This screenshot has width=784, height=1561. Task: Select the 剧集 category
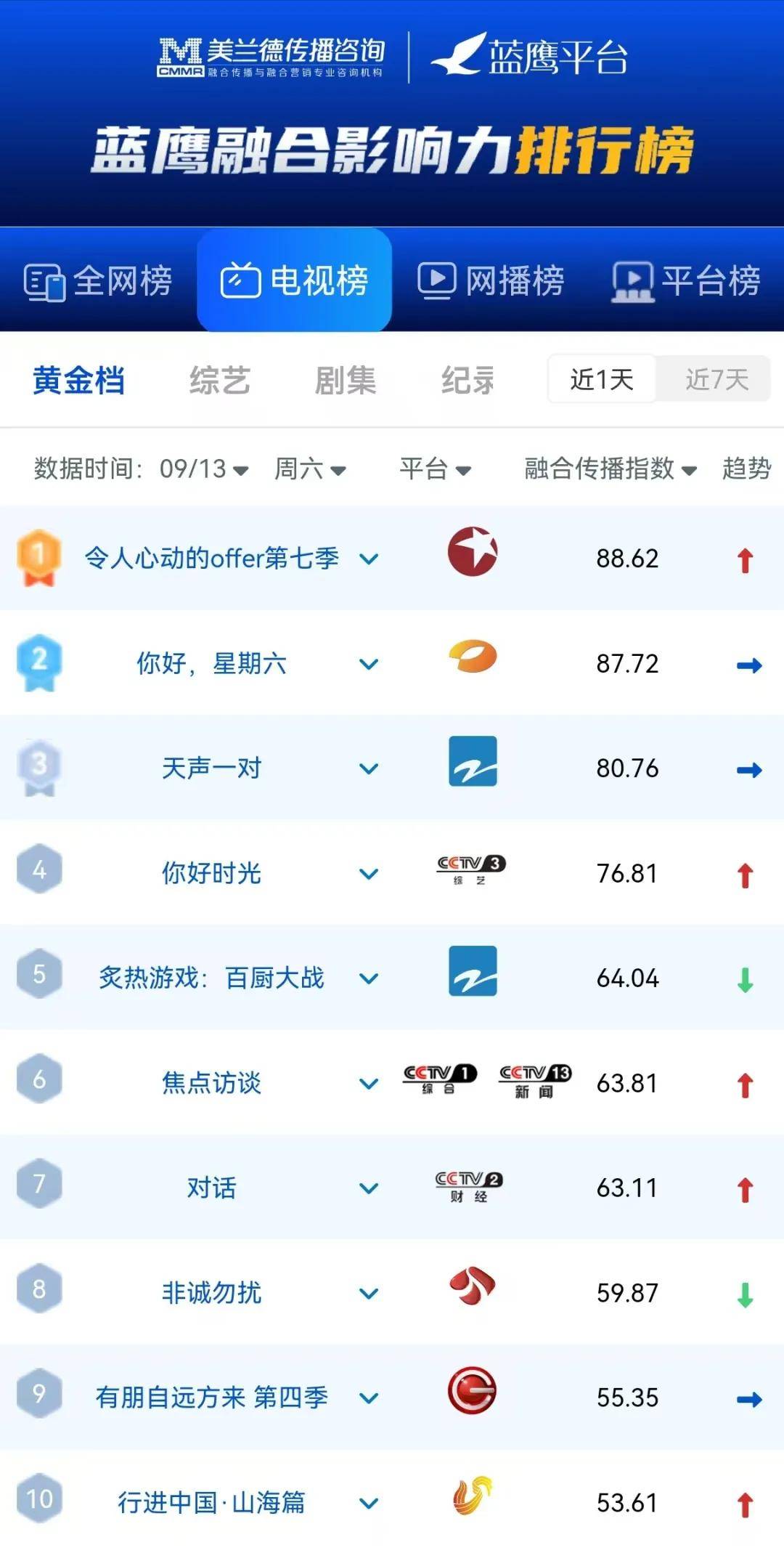[x=345, y=381]
